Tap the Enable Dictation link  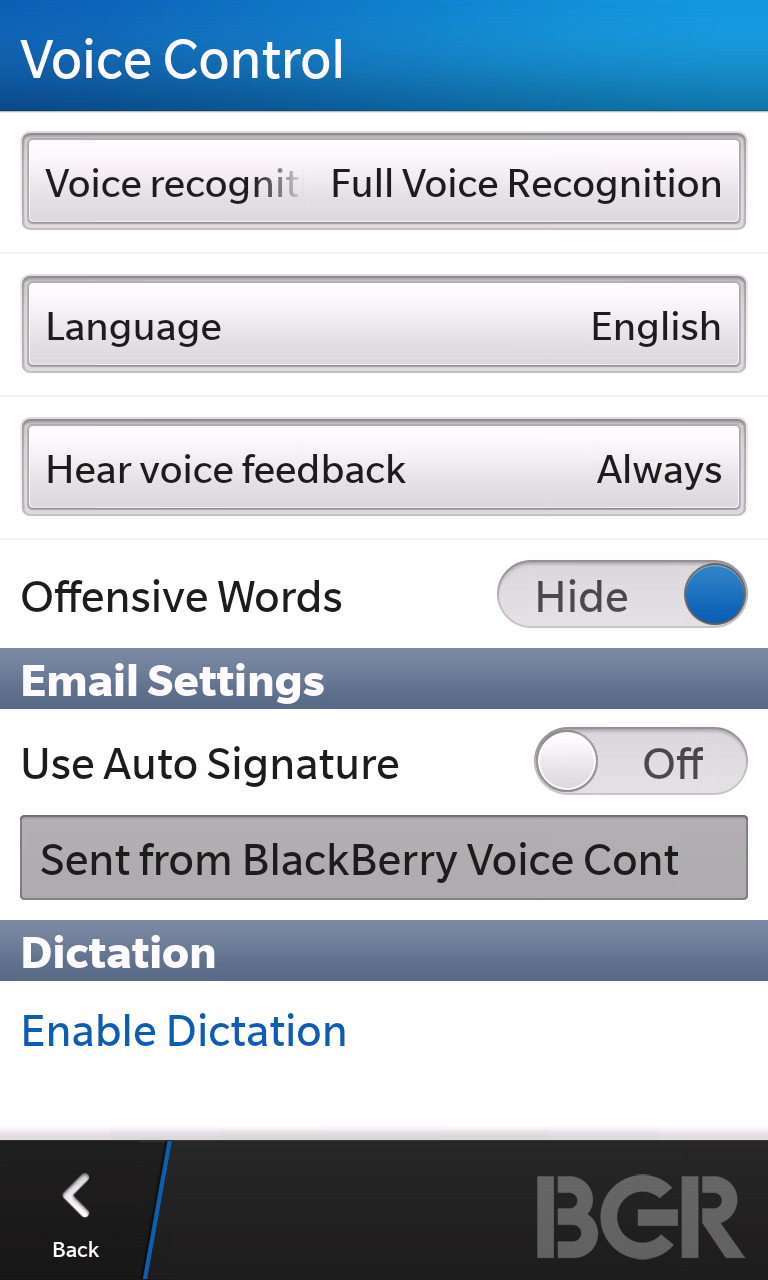(x=184, y=1031)
